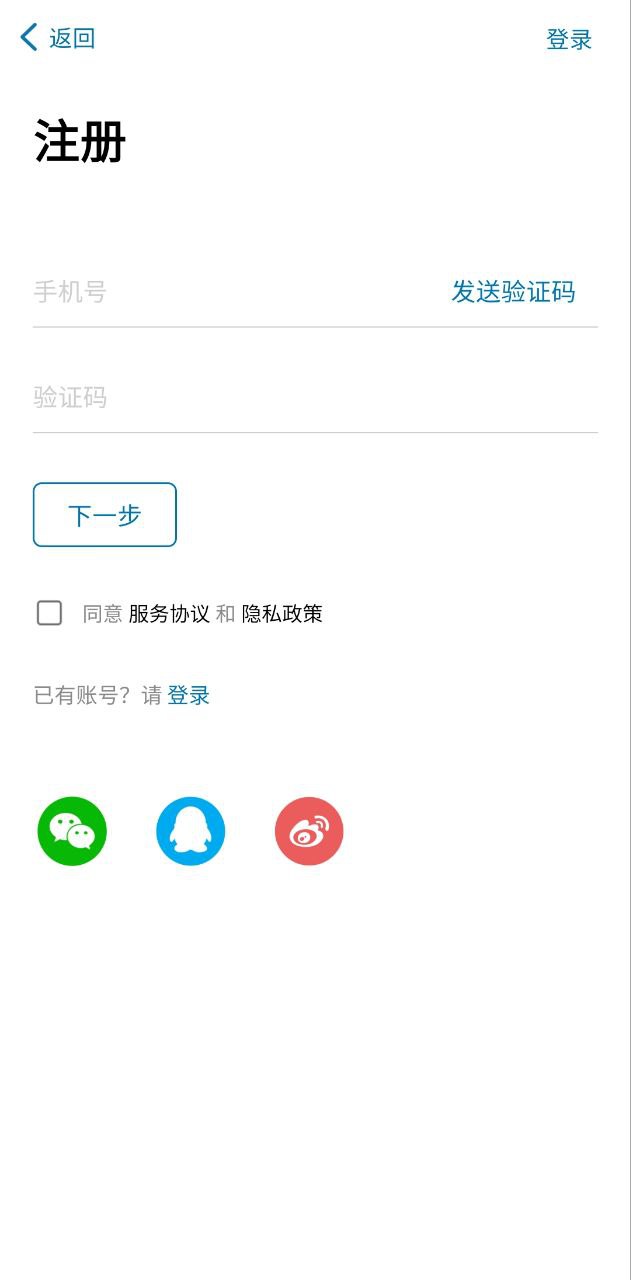
Task: Select the 验证码 input field
Action: [300, 398]
